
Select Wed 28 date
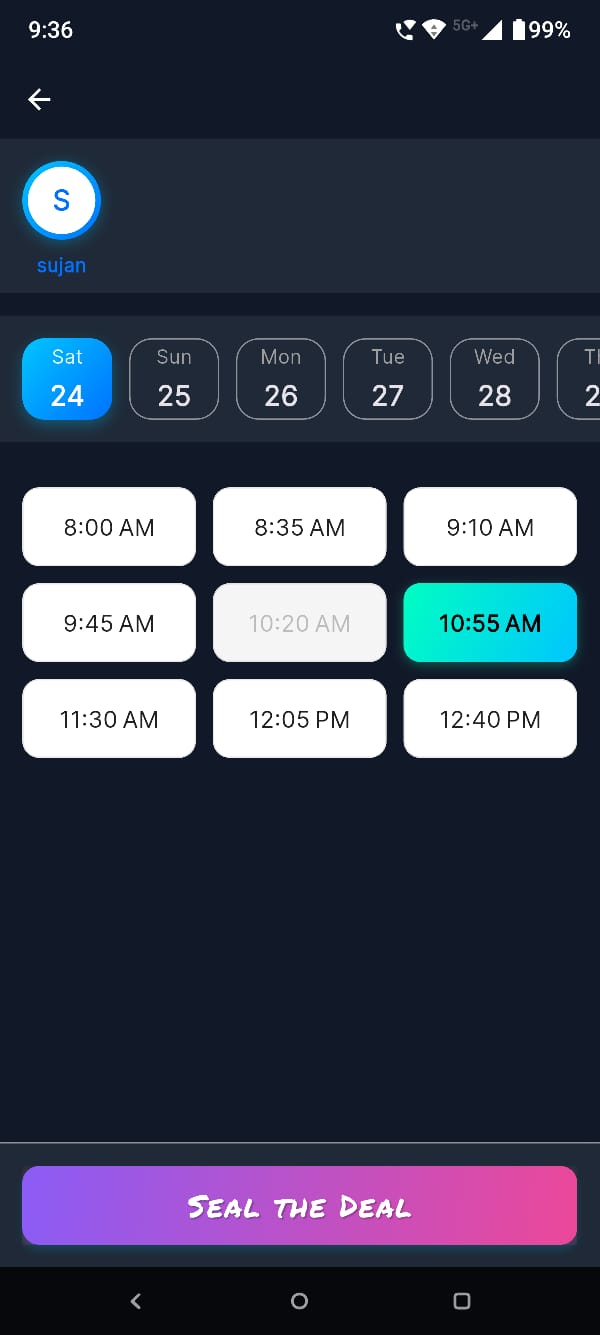point(494,378)
